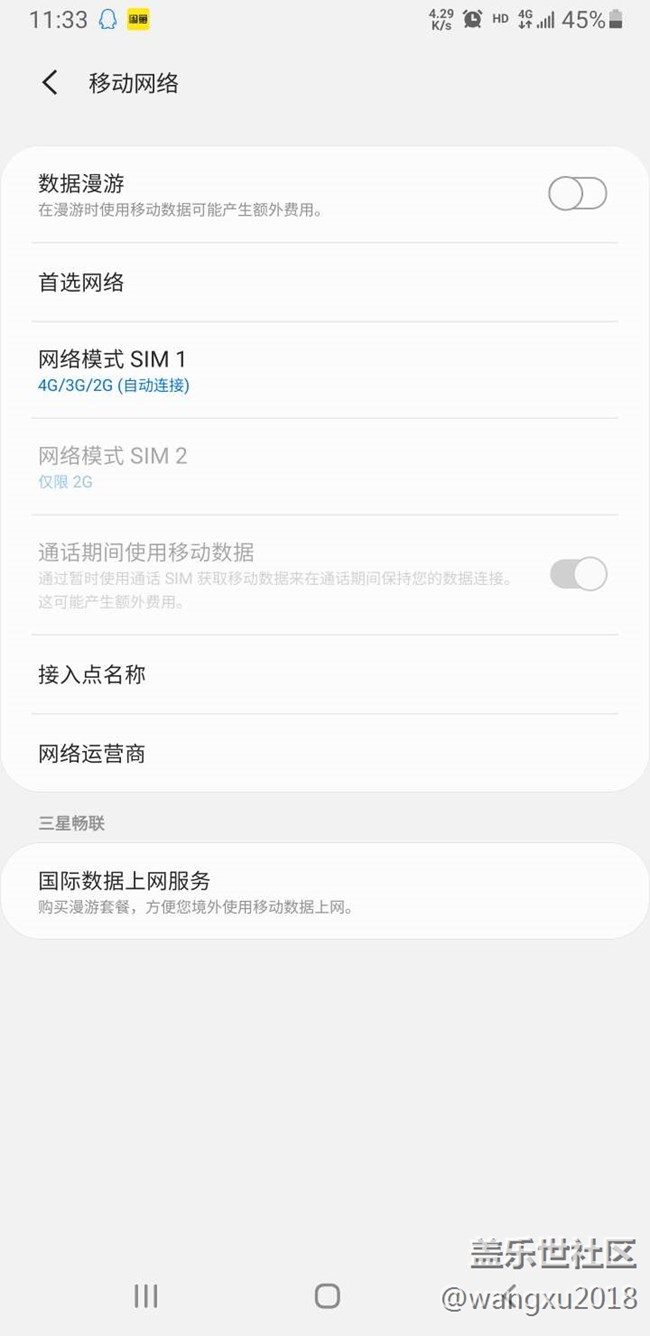
Task: Toggle the 数据漫游 switch
Action: pyautogui.click(x=578, y=193)
